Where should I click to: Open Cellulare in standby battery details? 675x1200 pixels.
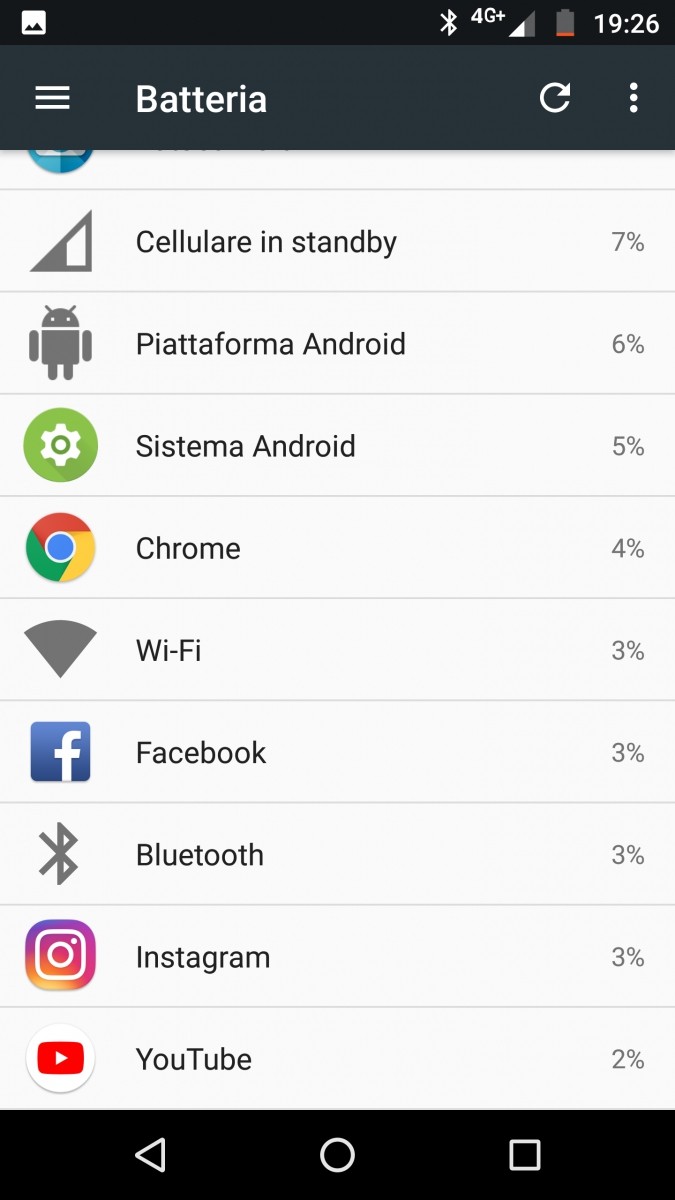tap(337, 242)
